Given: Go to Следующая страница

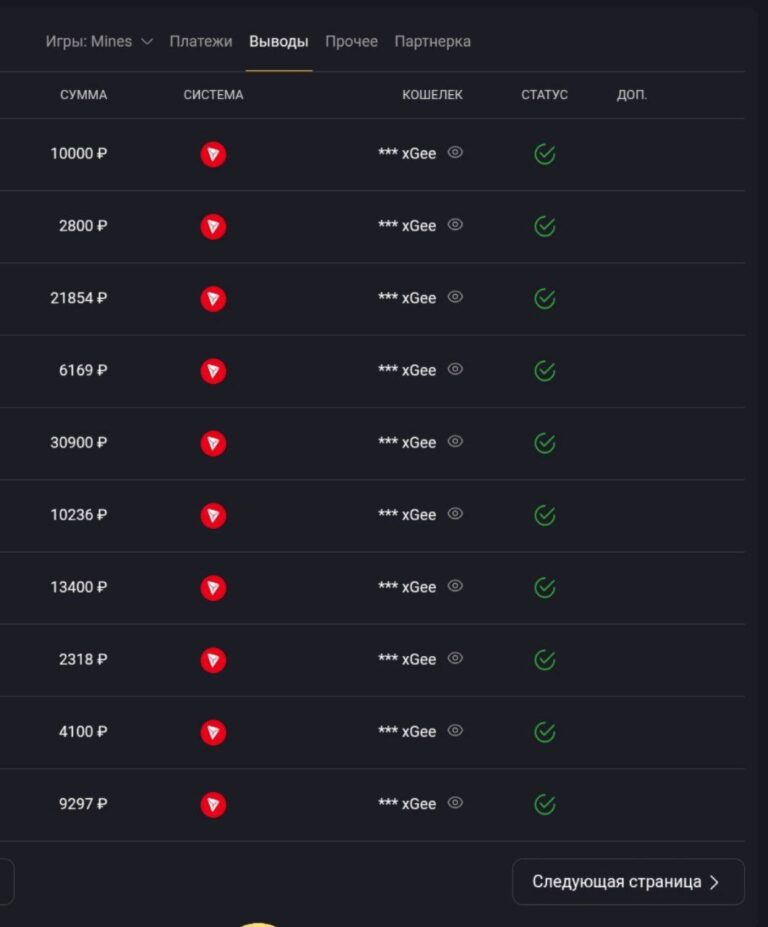Looking at the screenshot, I should pyautogui.click(x=627, y=882).
